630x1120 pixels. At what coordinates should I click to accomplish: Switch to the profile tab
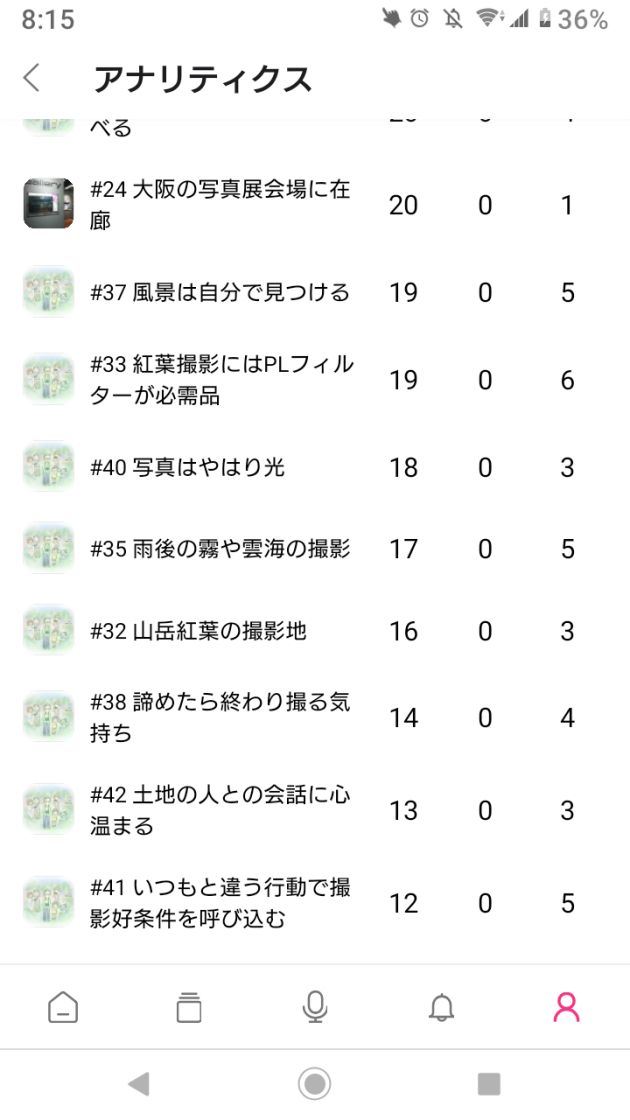pyautogui.click(x=566, y=1007)
